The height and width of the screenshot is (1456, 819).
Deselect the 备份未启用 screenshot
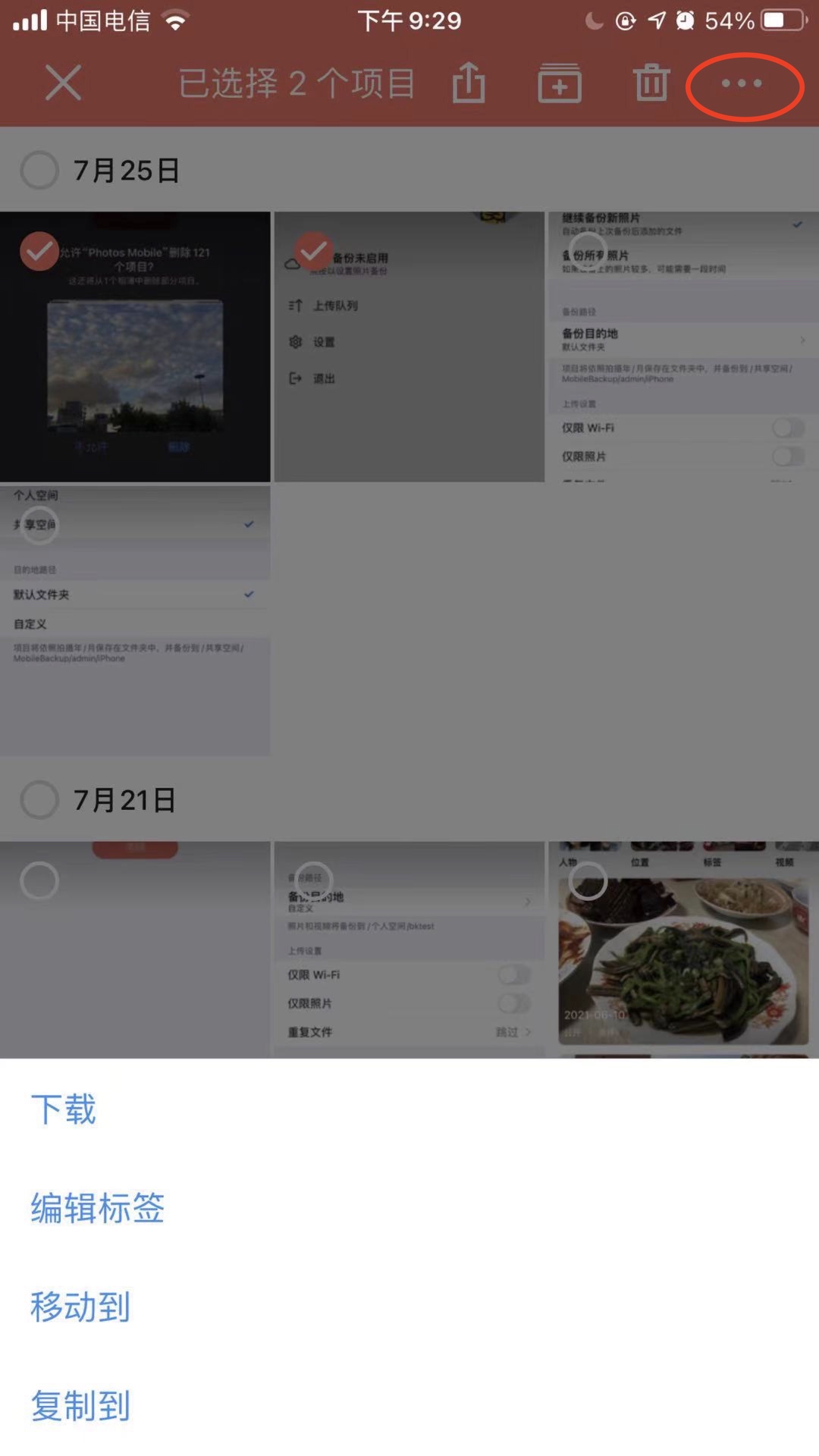tap(313, 251)
